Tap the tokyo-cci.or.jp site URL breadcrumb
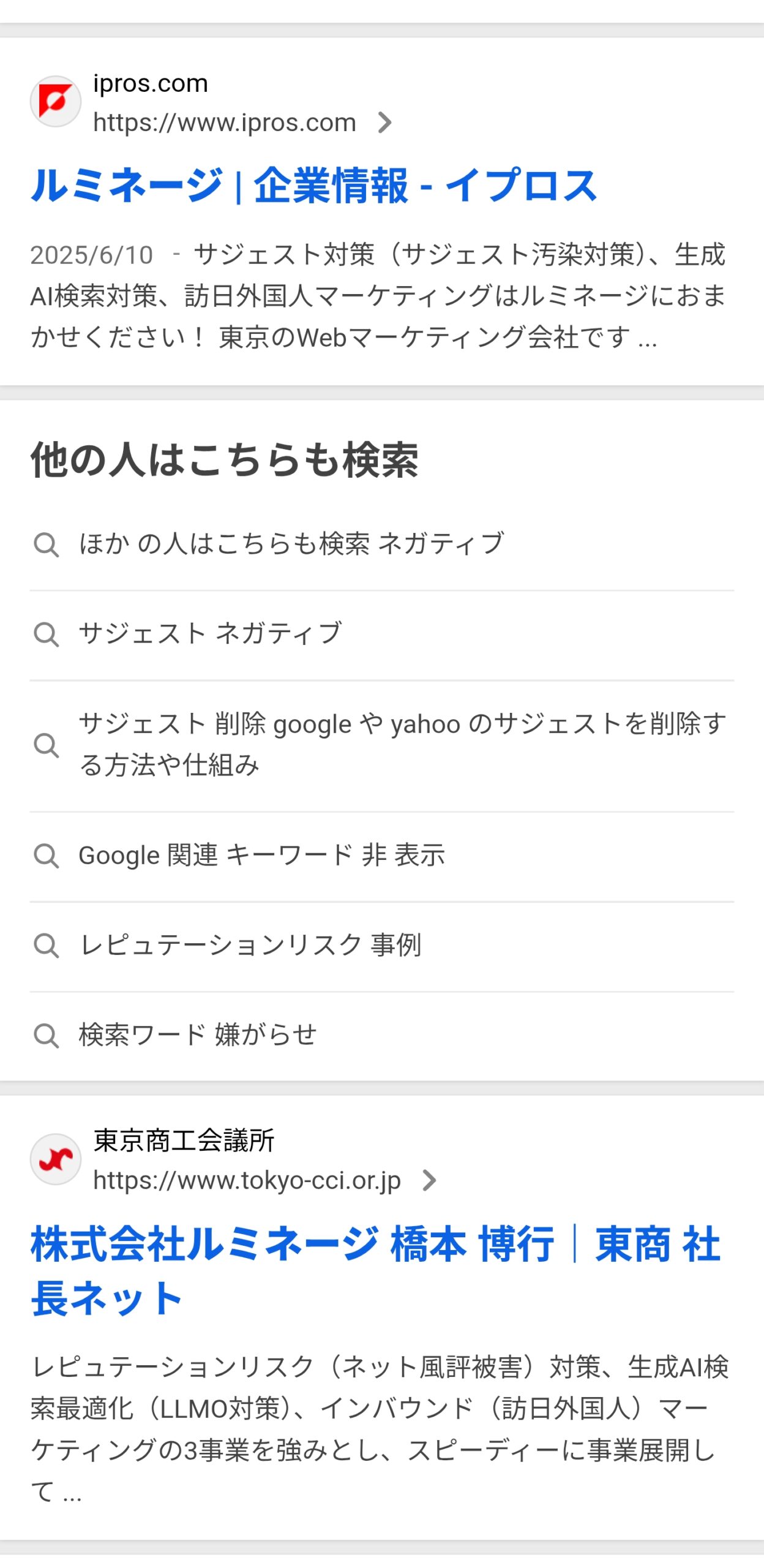This screenshot has width=764, height=1568. 247,1180
